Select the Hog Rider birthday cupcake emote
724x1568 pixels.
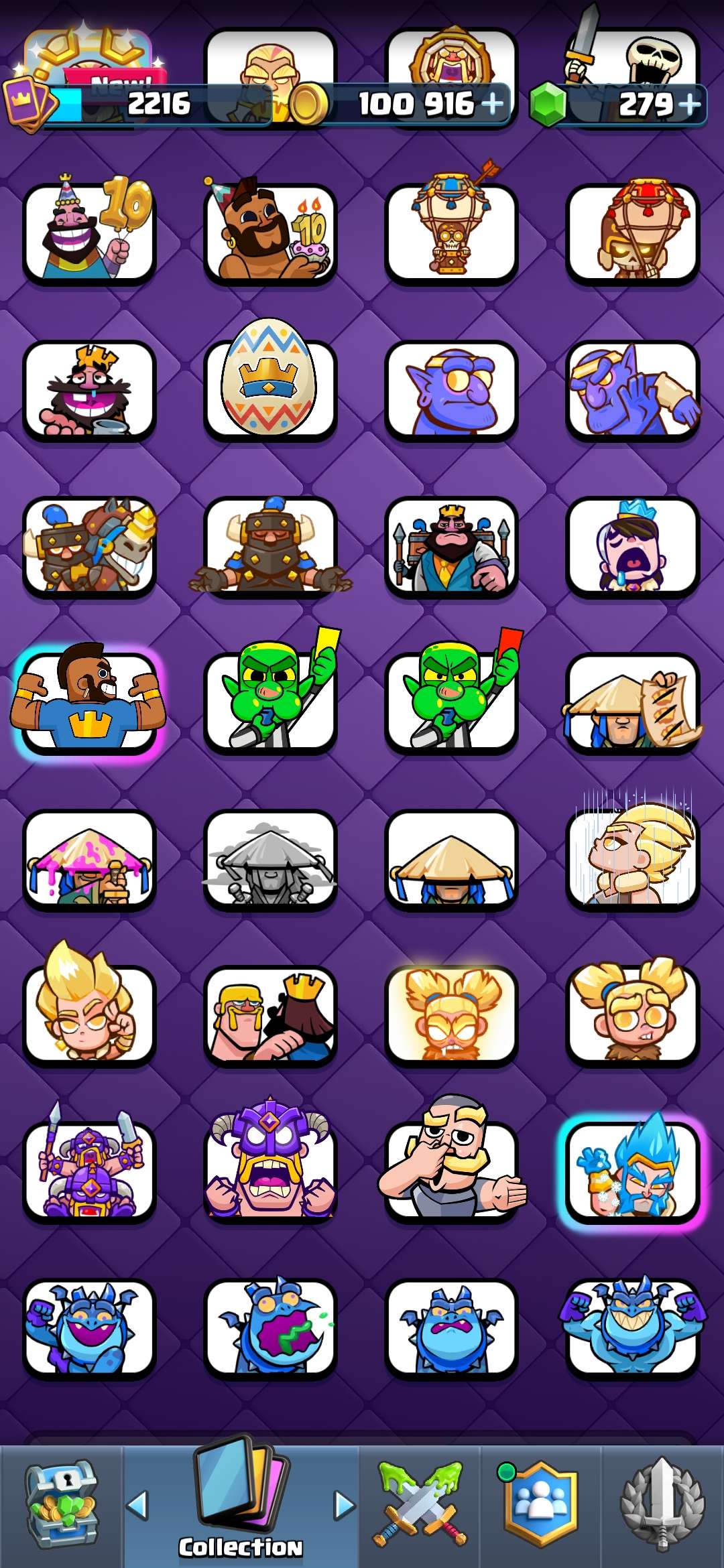coord(270,231)
